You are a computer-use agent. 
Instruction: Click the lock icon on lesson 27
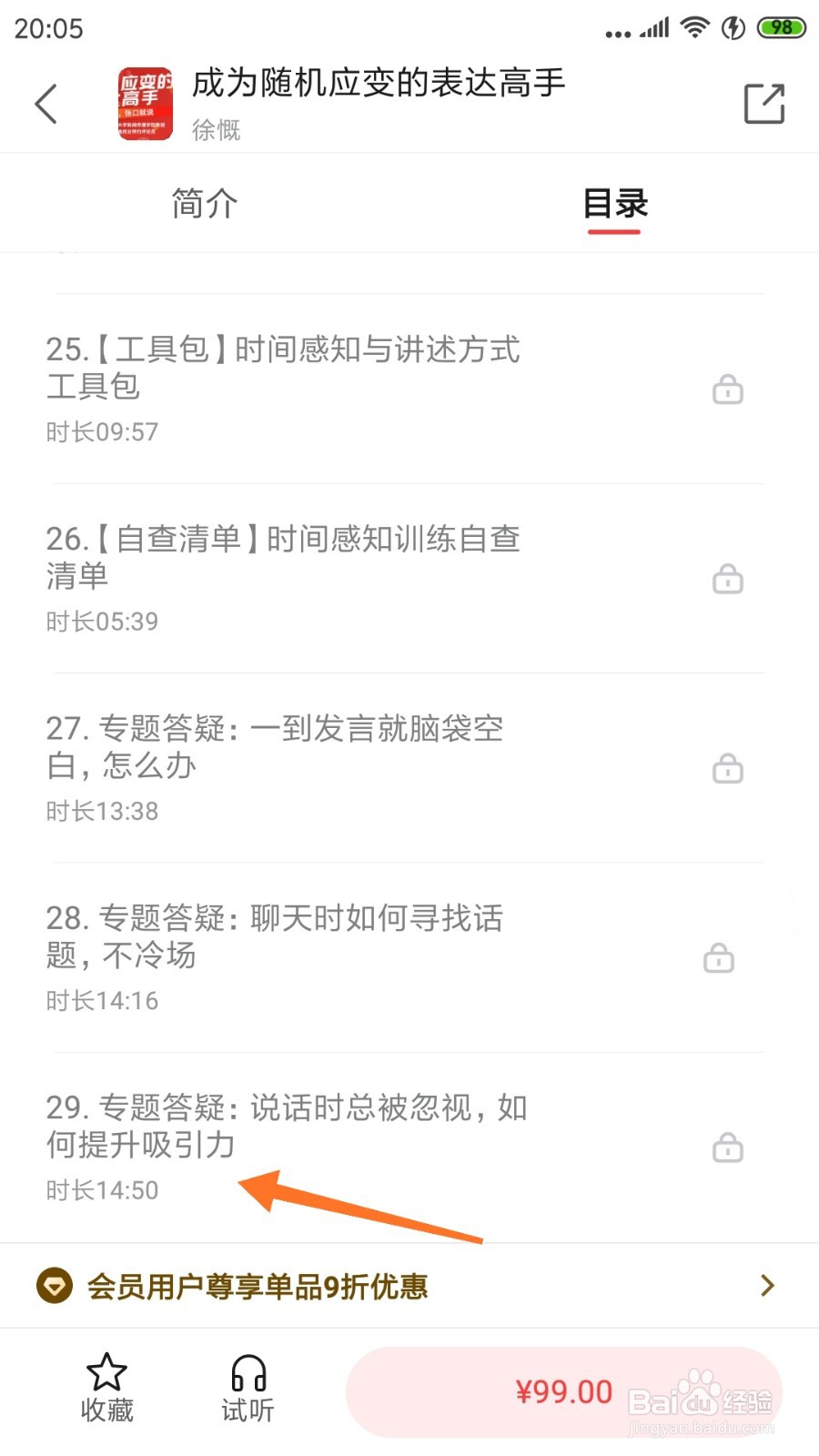point(728,769)
